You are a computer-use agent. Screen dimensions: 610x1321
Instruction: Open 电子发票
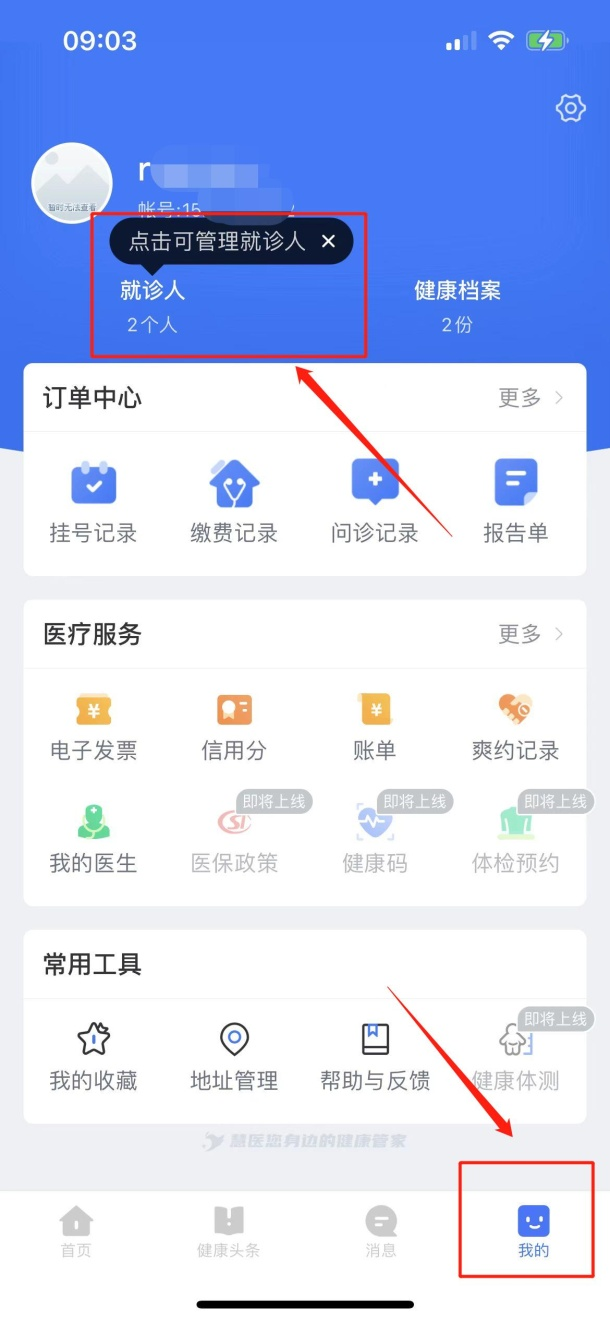tap(93, 726)
